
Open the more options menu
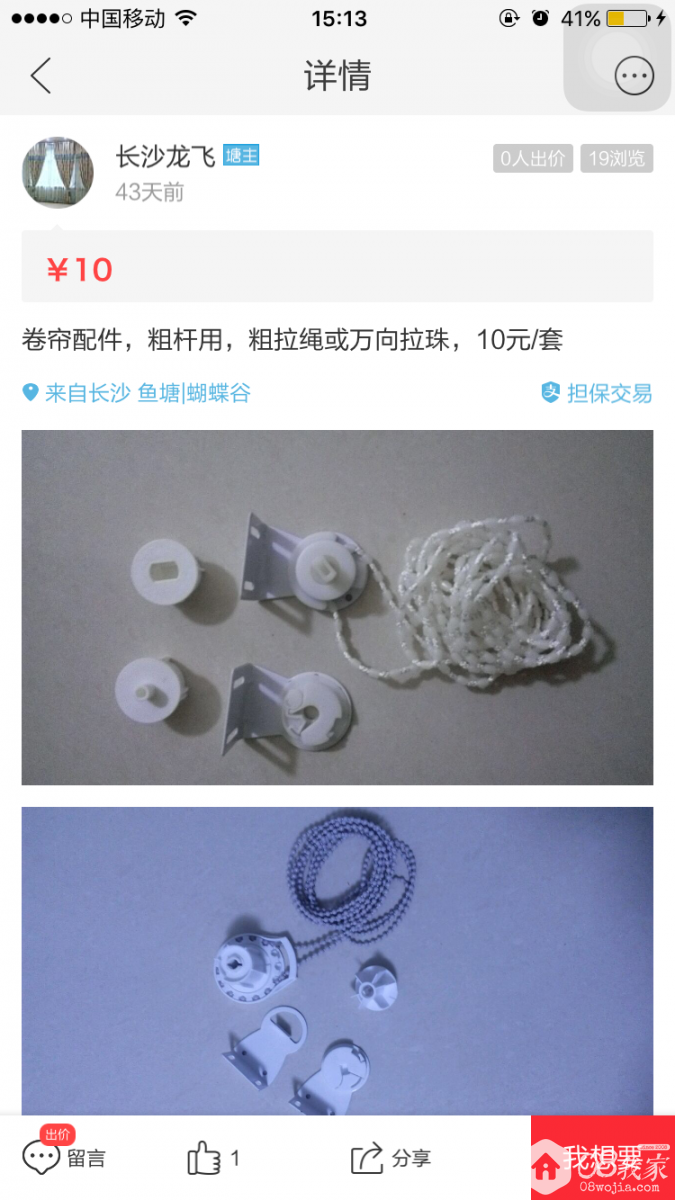click(x=634, y=76)
